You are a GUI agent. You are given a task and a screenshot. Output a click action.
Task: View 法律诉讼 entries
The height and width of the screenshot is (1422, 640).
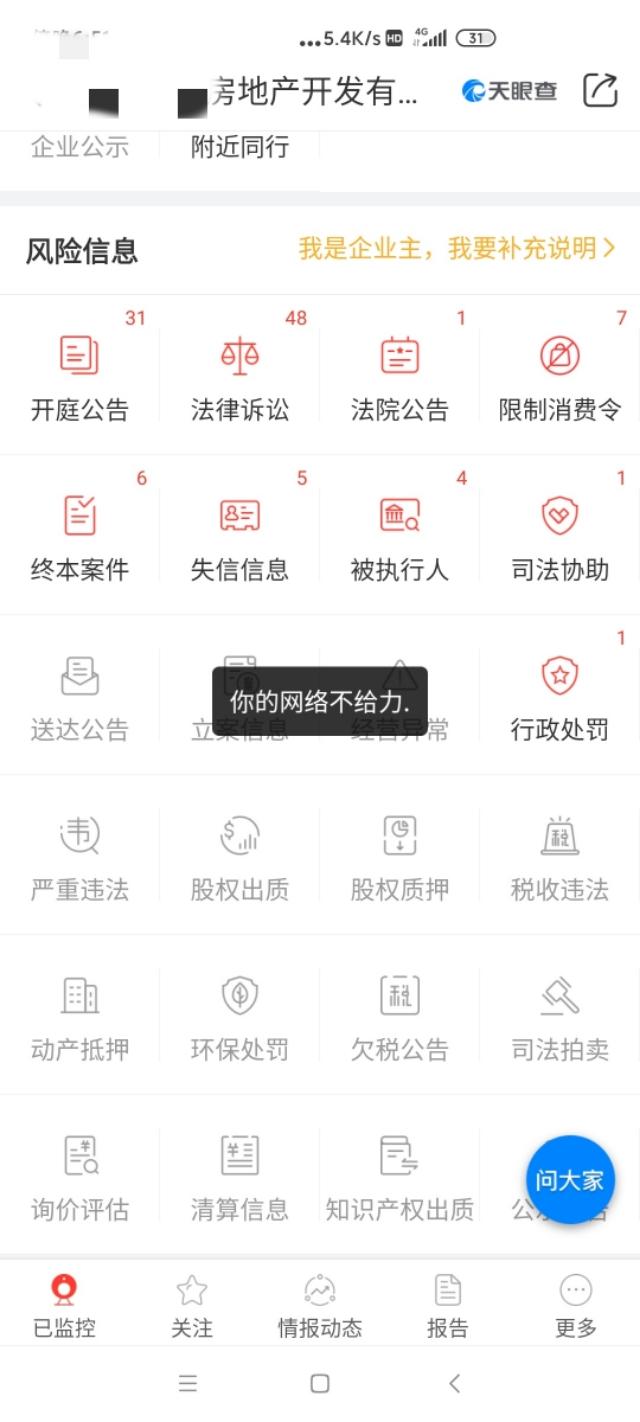(x=240, y=376)
